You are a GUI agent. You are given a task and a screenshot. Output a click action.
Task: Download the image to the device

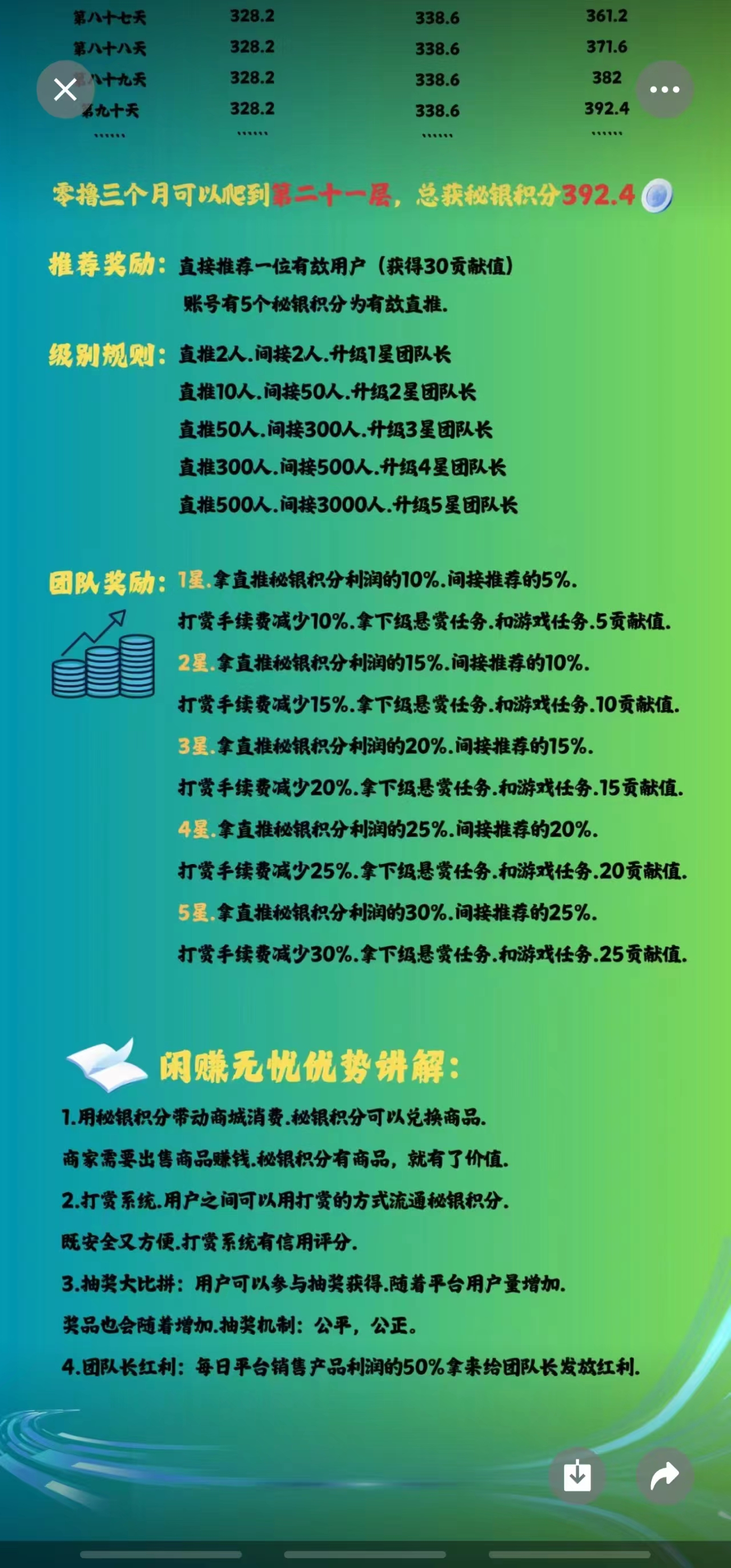577,1476
